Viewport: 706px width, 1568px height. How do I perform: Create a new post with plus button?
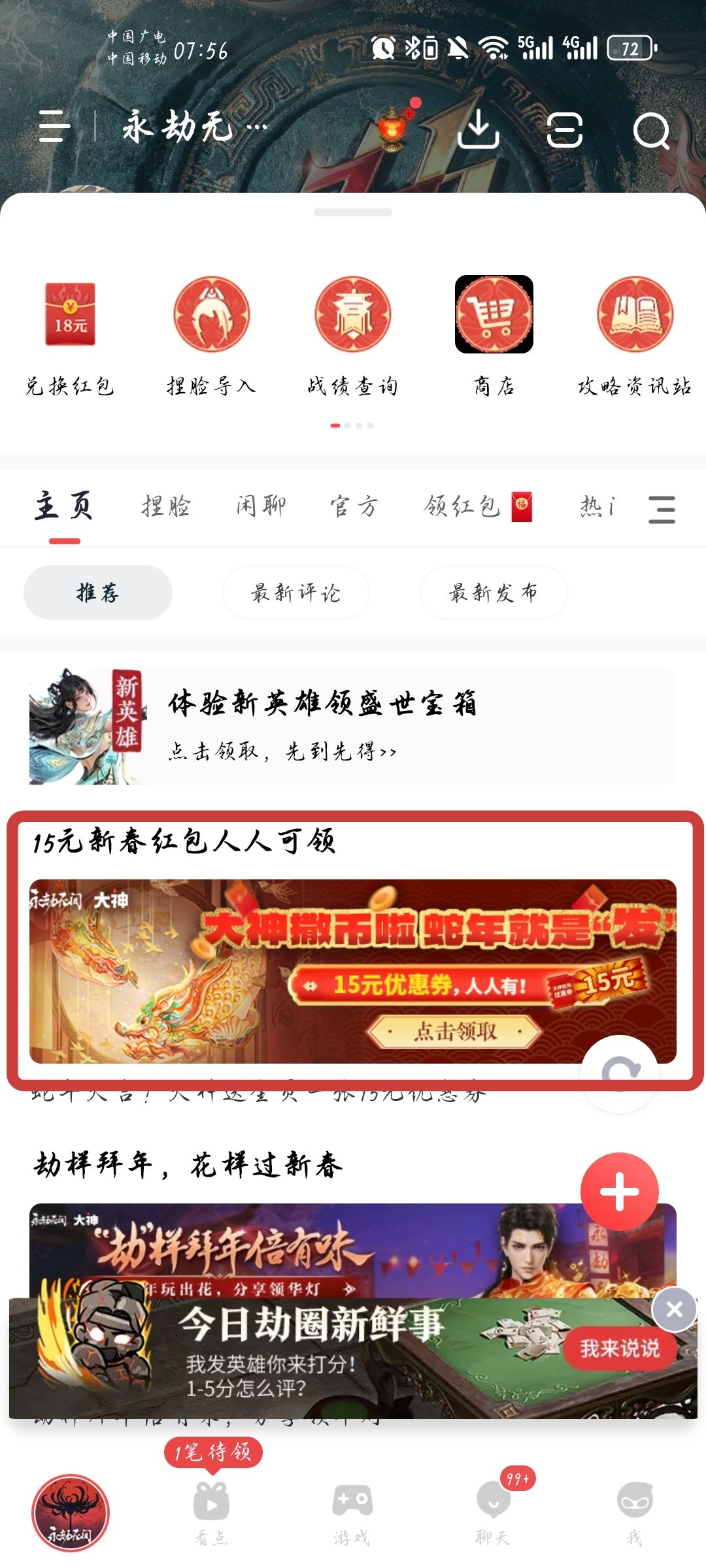(x=619, y=1192)
